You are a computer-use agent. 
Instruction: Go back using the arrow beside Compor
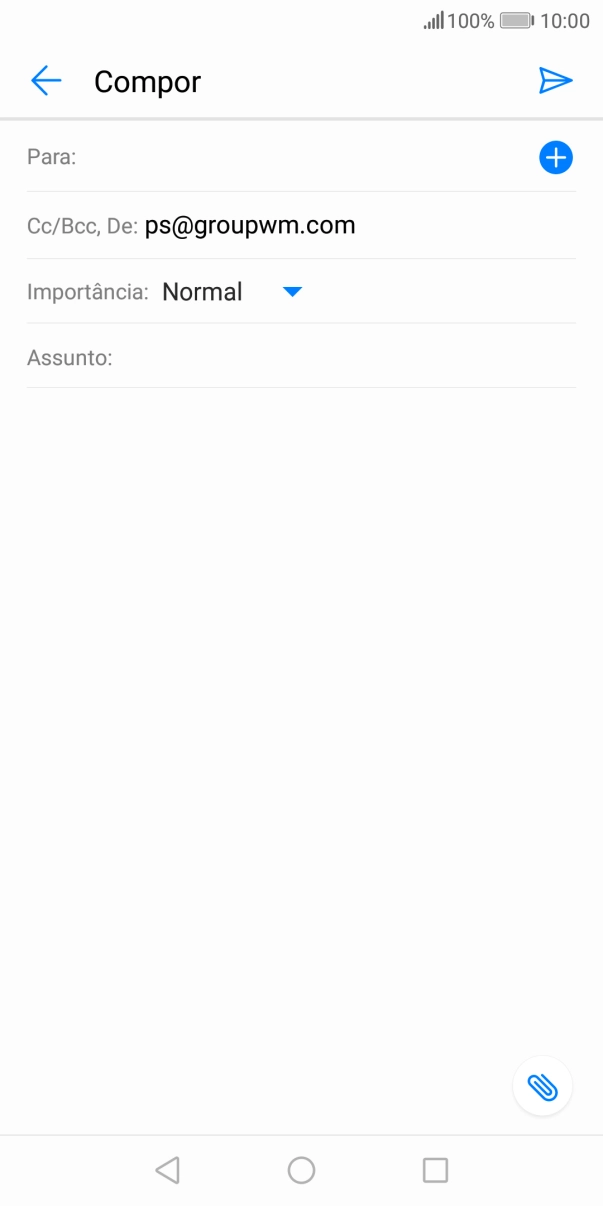point(46,81)
